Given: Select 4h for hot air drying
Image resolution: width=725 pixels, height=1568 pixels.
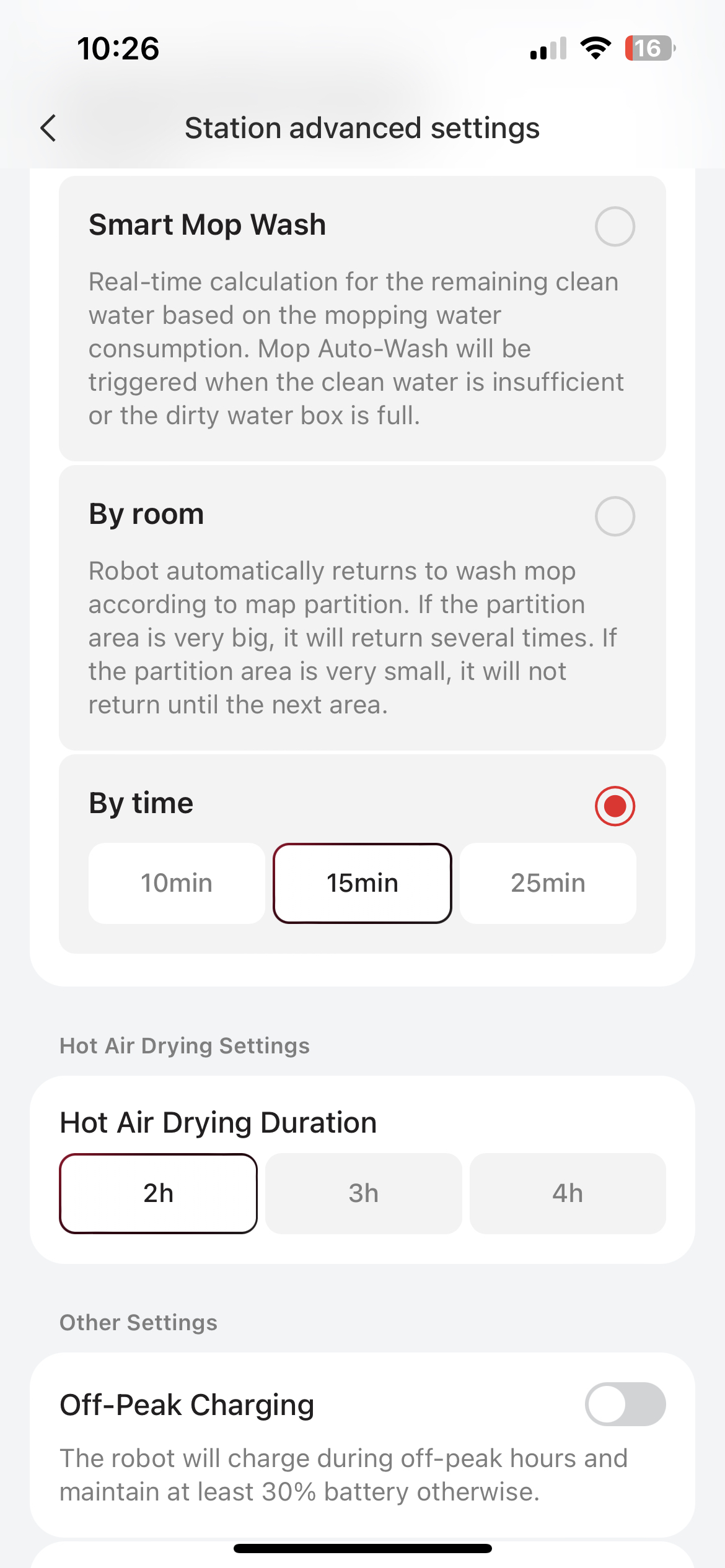Looking at the screenshot, I should 568,1193.
